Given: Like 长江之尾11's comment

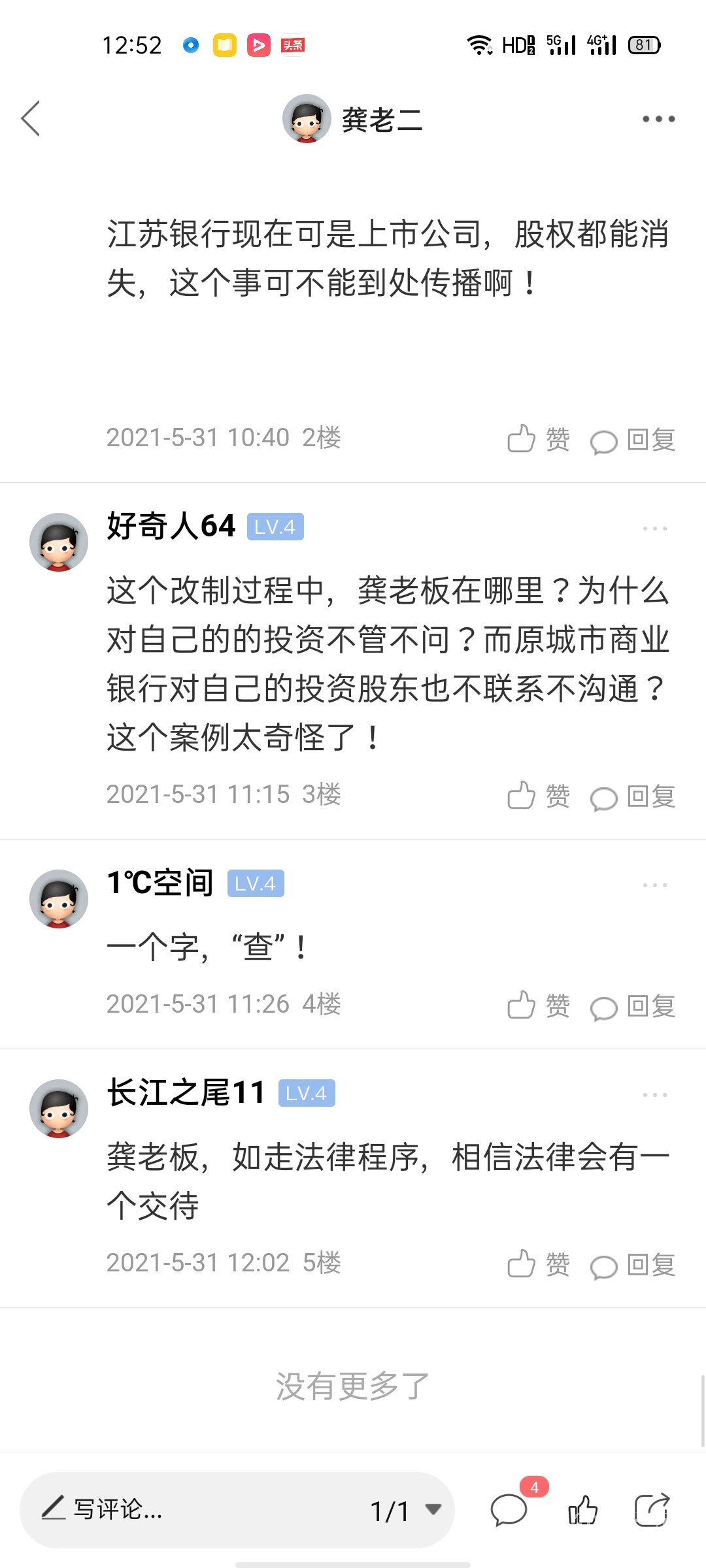Looking at the screenshot, I should click(x=538, y=1264).
